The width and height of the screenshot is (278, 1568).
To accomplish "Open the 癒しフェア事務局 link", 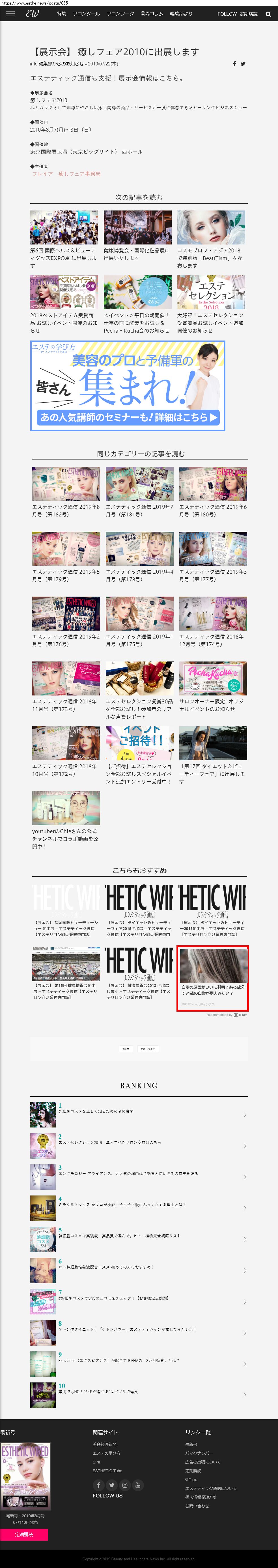I will (x=80, y=173).
